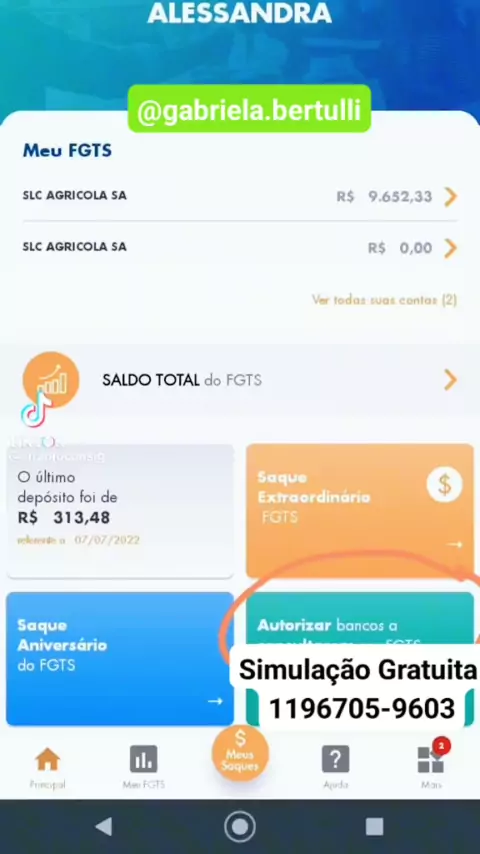Switch to the Principal tab

(x=47, y=768)
